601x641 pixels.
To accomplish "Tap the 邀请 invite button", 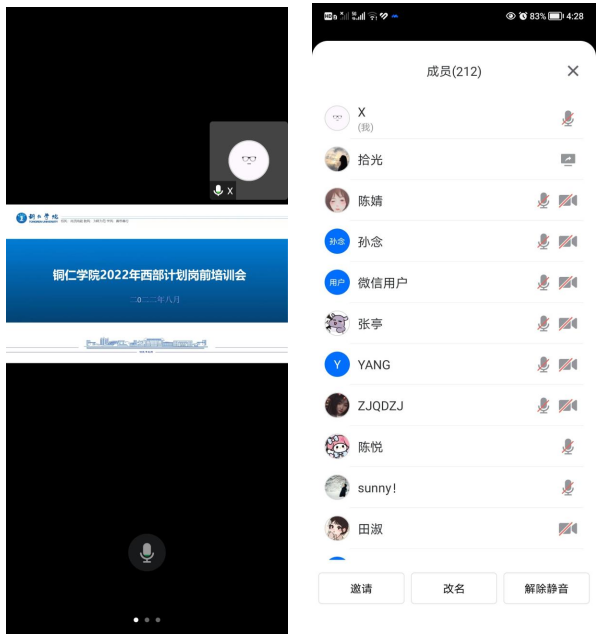I will [x=361, y=589].
